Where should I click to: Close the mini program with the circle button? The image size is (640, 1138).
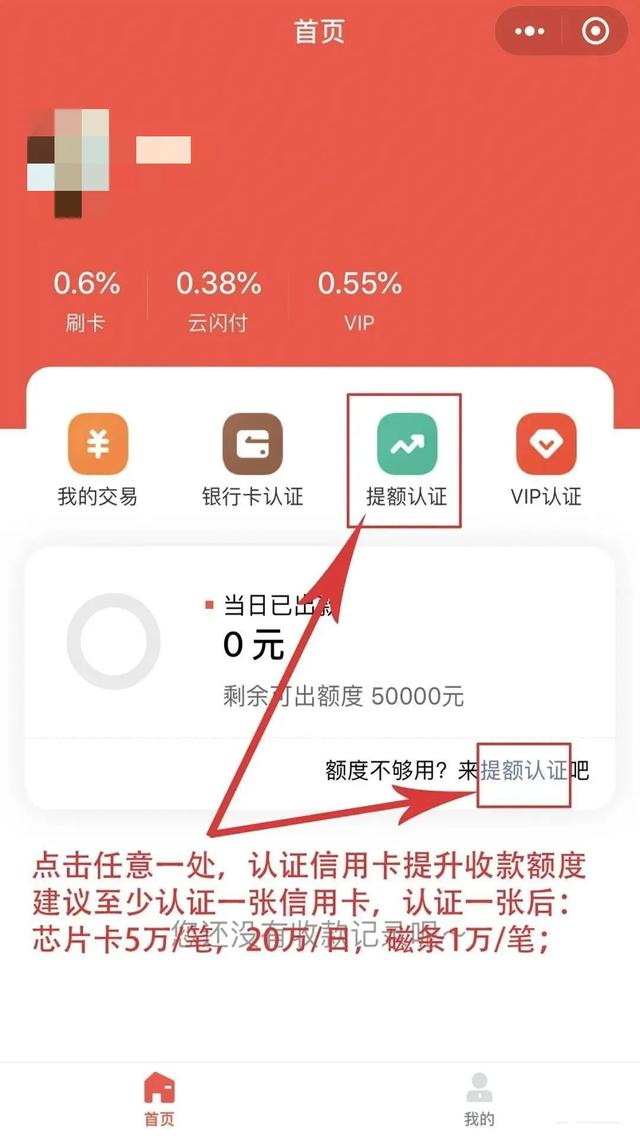click(595, 32)
